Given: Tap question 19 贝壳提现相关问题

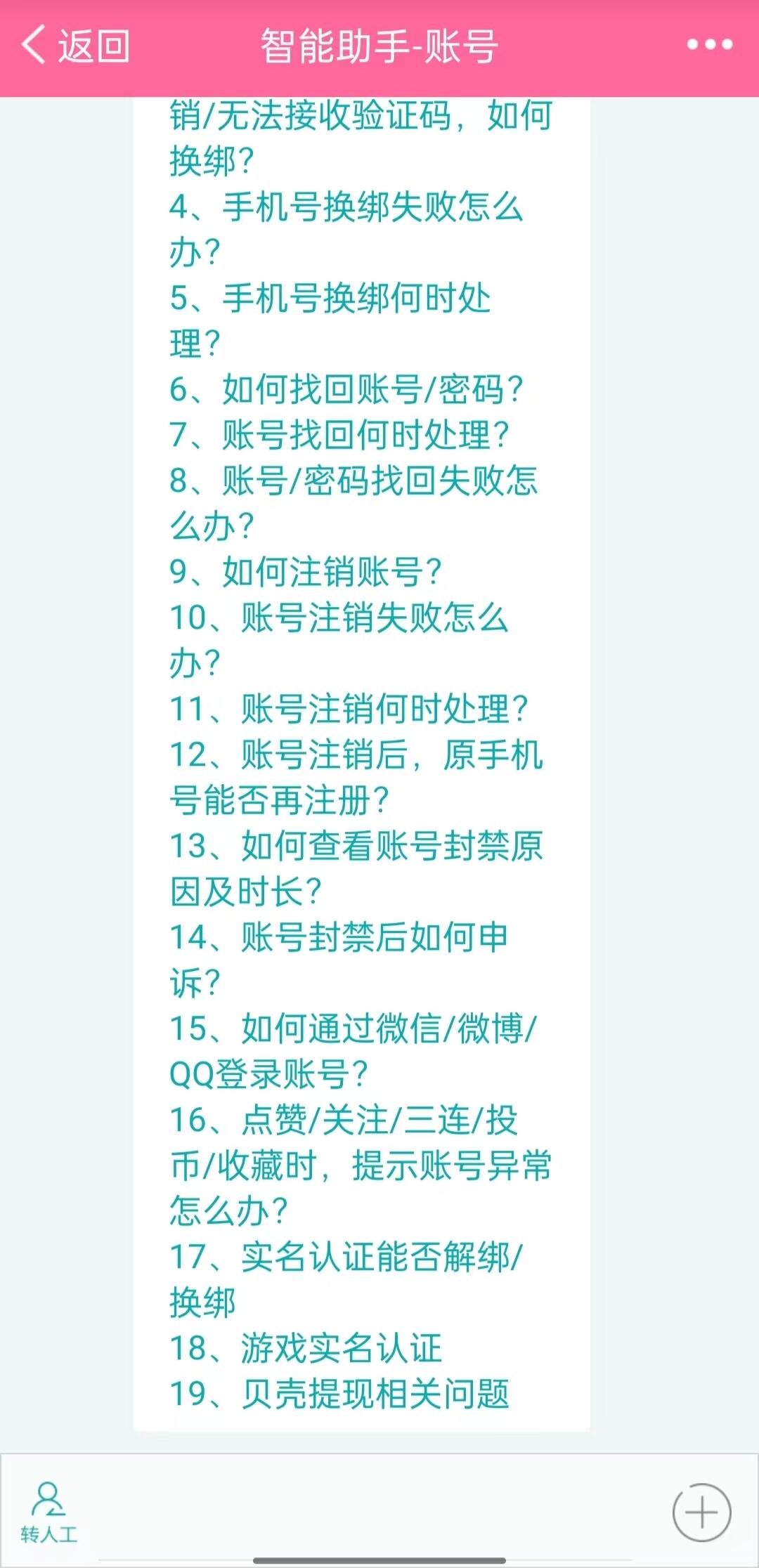Looking at the screenshot, I should [339, 1394].
